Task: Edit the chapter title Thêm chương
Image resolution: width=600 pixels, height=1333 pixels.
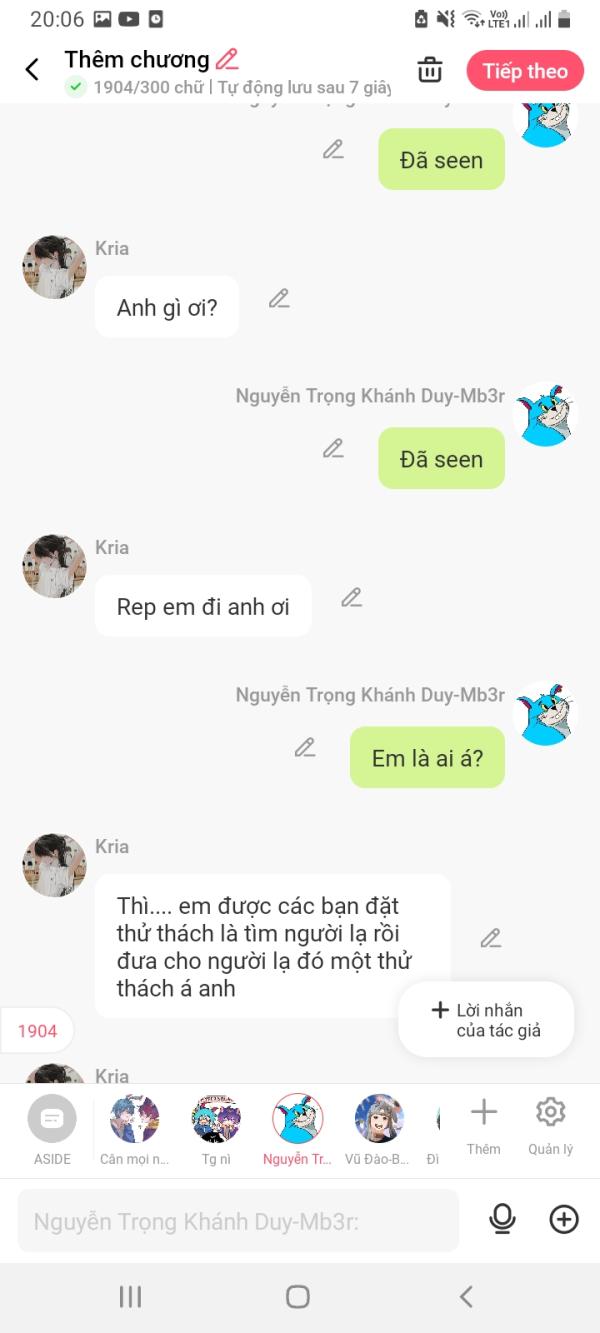Action: click(x=228, y=59)
